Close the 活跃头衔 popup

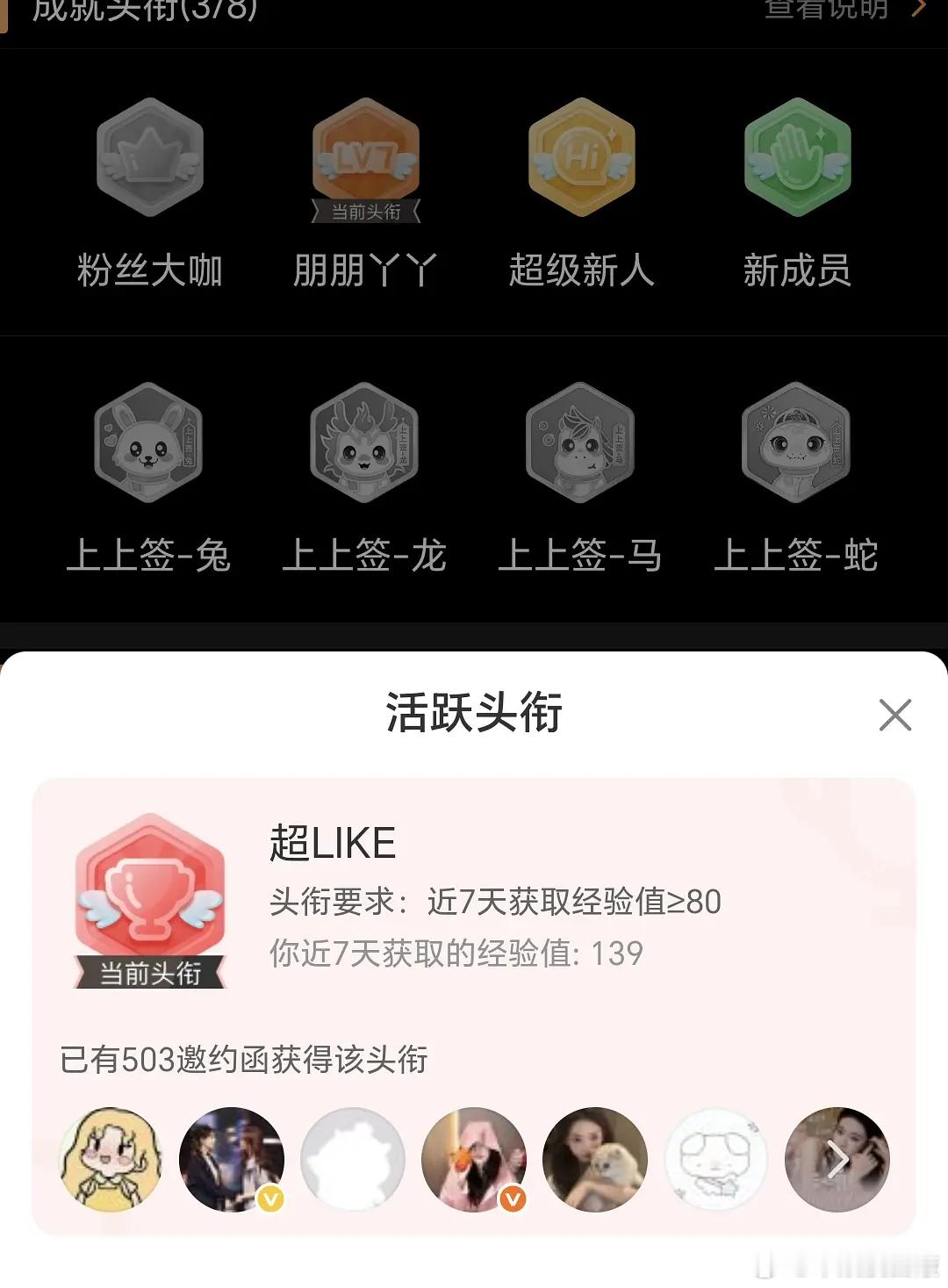click(894, 715)
